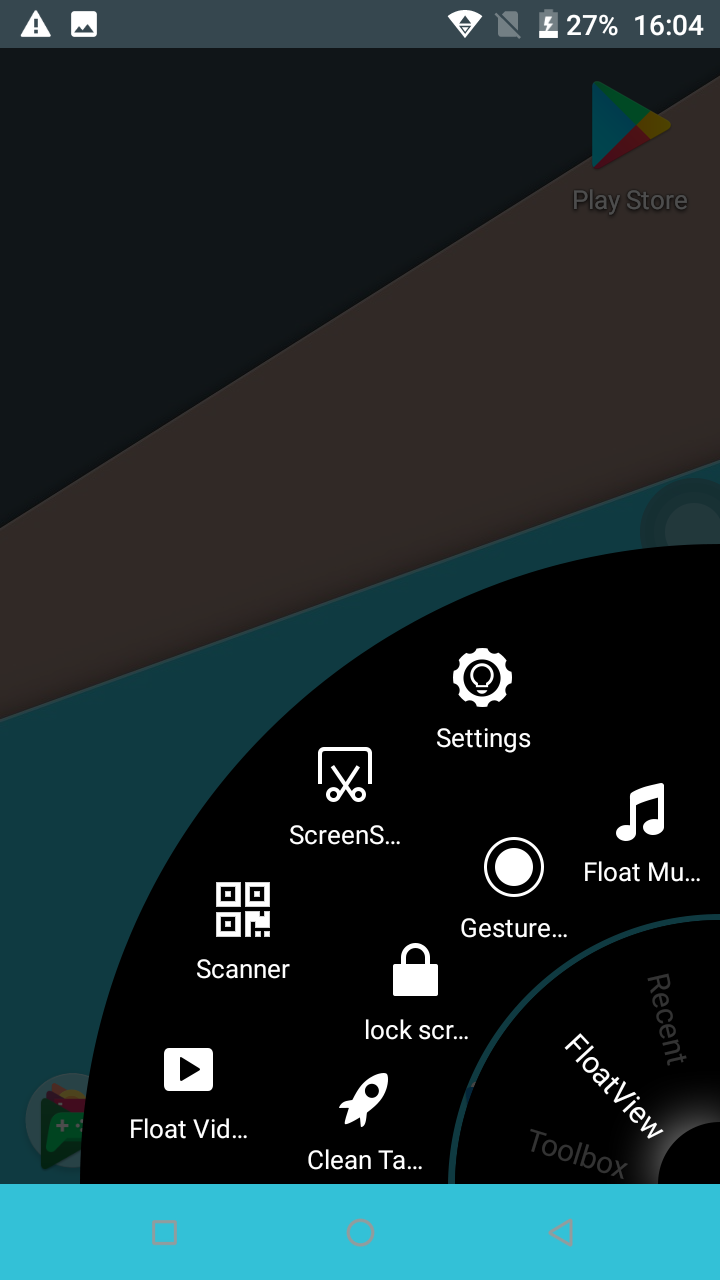Viewport: 720px width, 1280px height.
Task: Switch to the Recent tab
Action: [x=667, y=1020]
